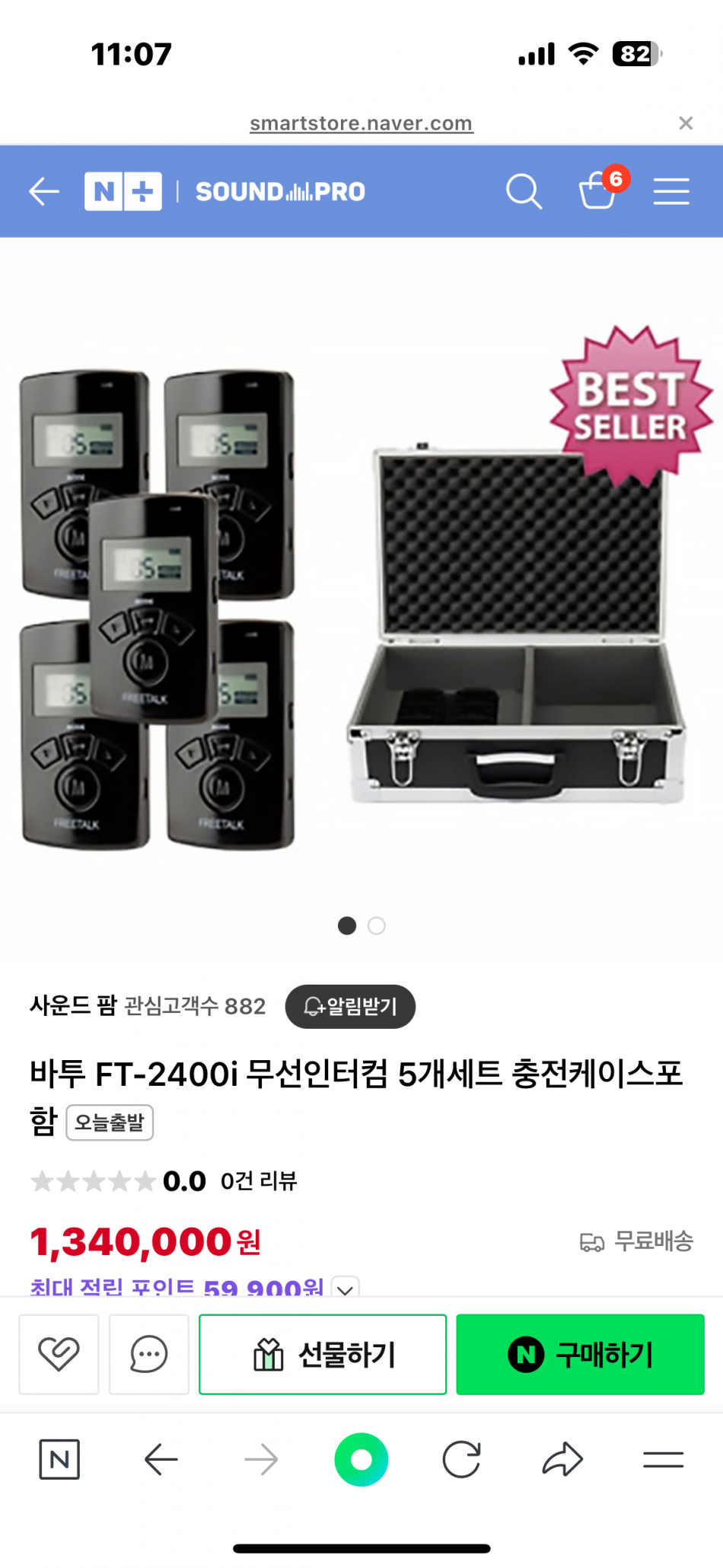Add this product to wishlist
The height and width of the screenshot is (1568, 723).
[59, 1354]
